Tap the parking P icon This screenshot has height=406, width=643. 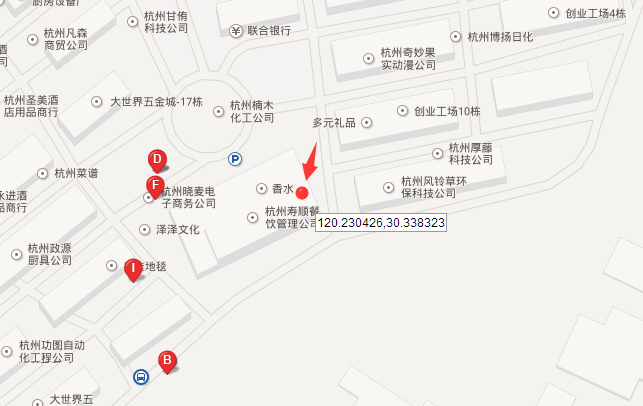tap(235, 158)
